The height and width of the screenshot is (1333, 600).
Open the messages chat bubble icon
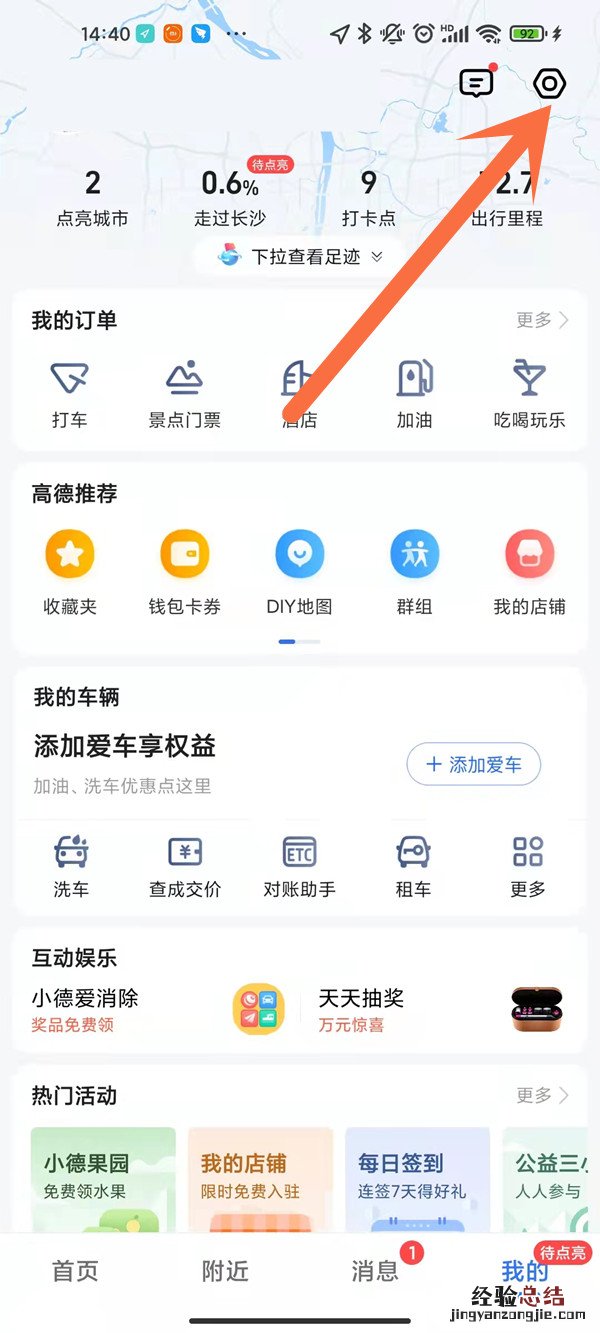pyautogui.click(x=476, y=84)
